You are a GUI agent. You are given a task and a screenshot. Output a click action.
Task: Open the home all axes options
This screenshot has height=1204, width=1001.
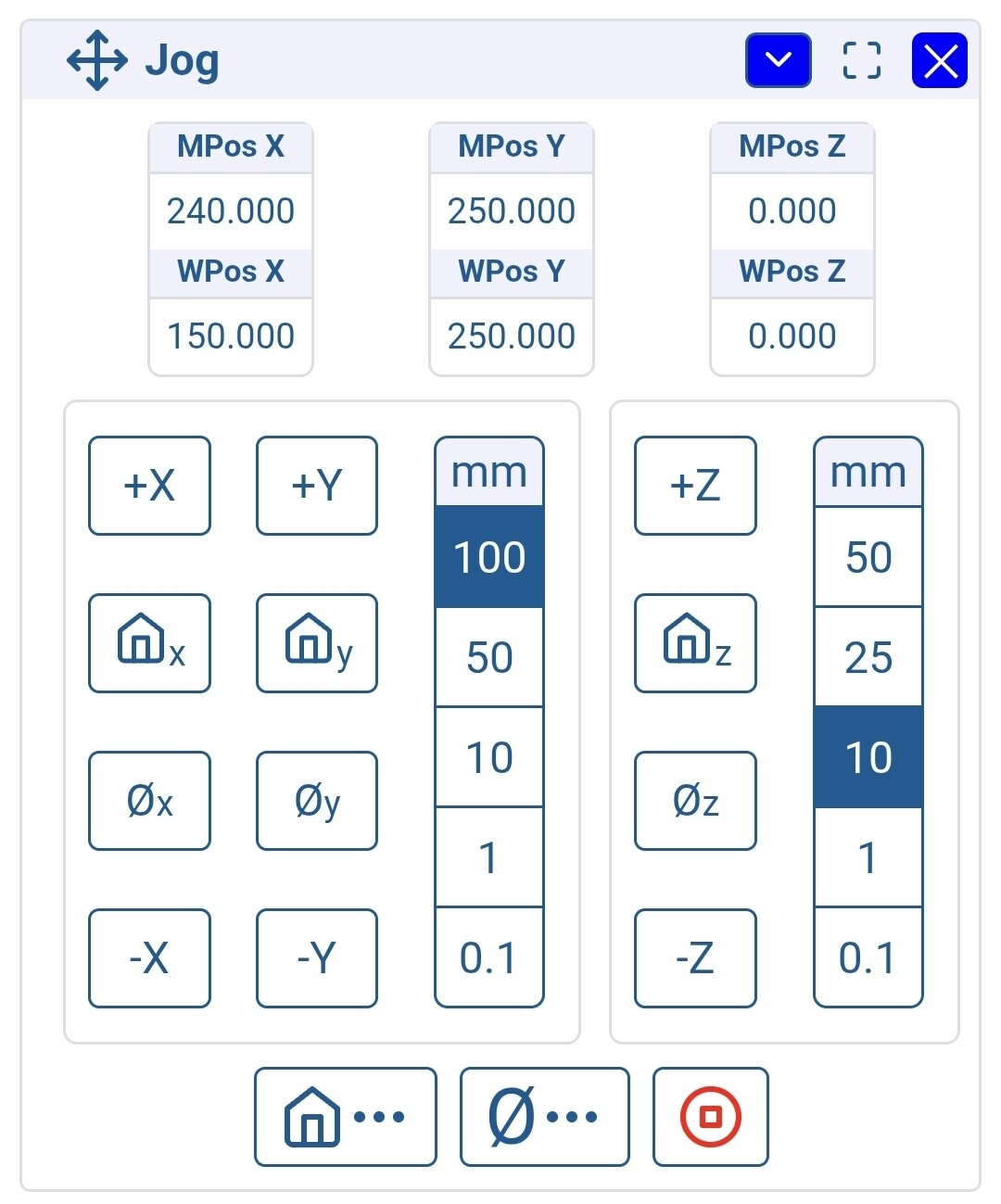click(345, 1117)
